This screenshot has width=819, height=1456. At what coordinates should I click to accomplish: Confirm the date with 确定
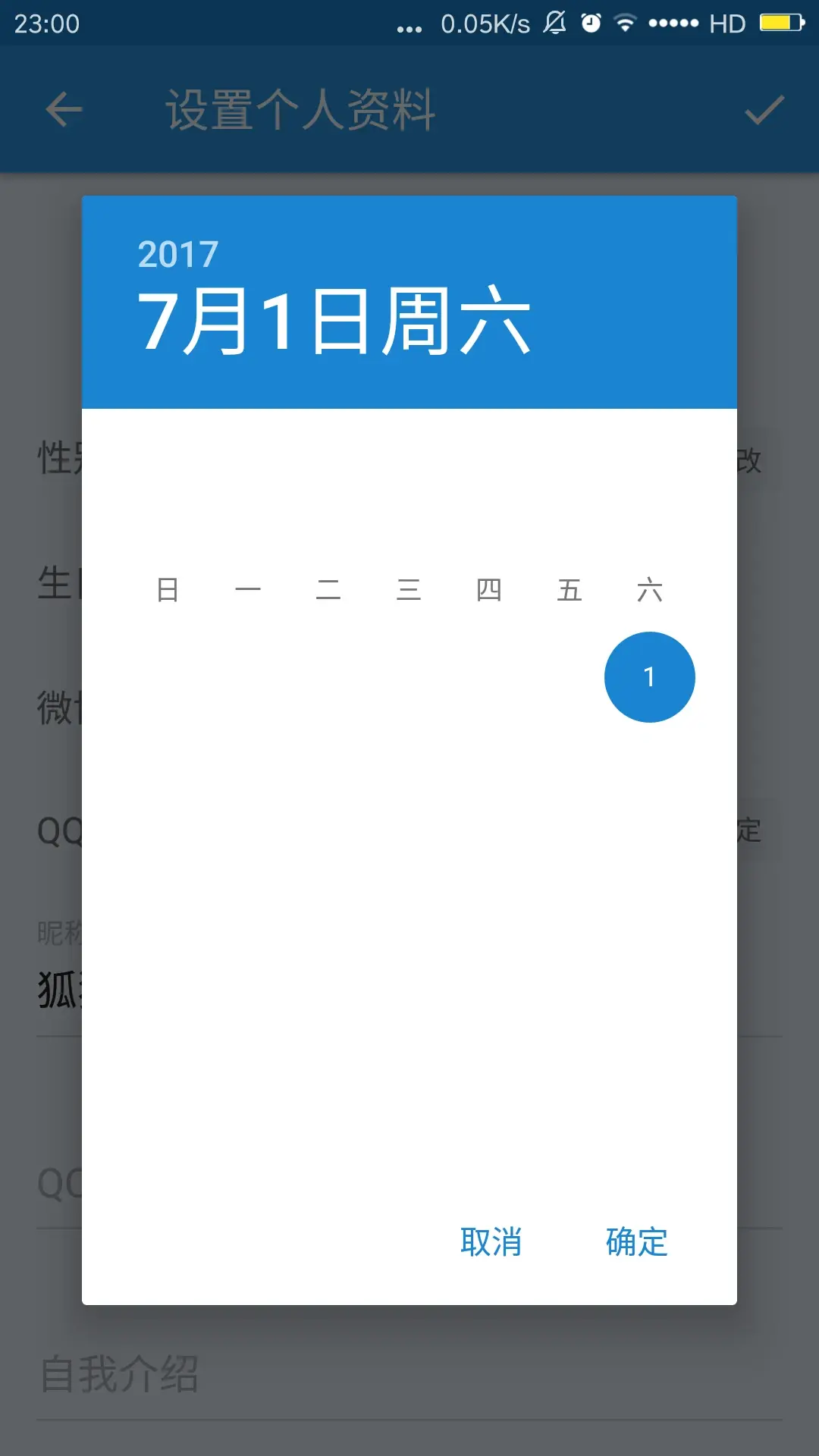637,1242
